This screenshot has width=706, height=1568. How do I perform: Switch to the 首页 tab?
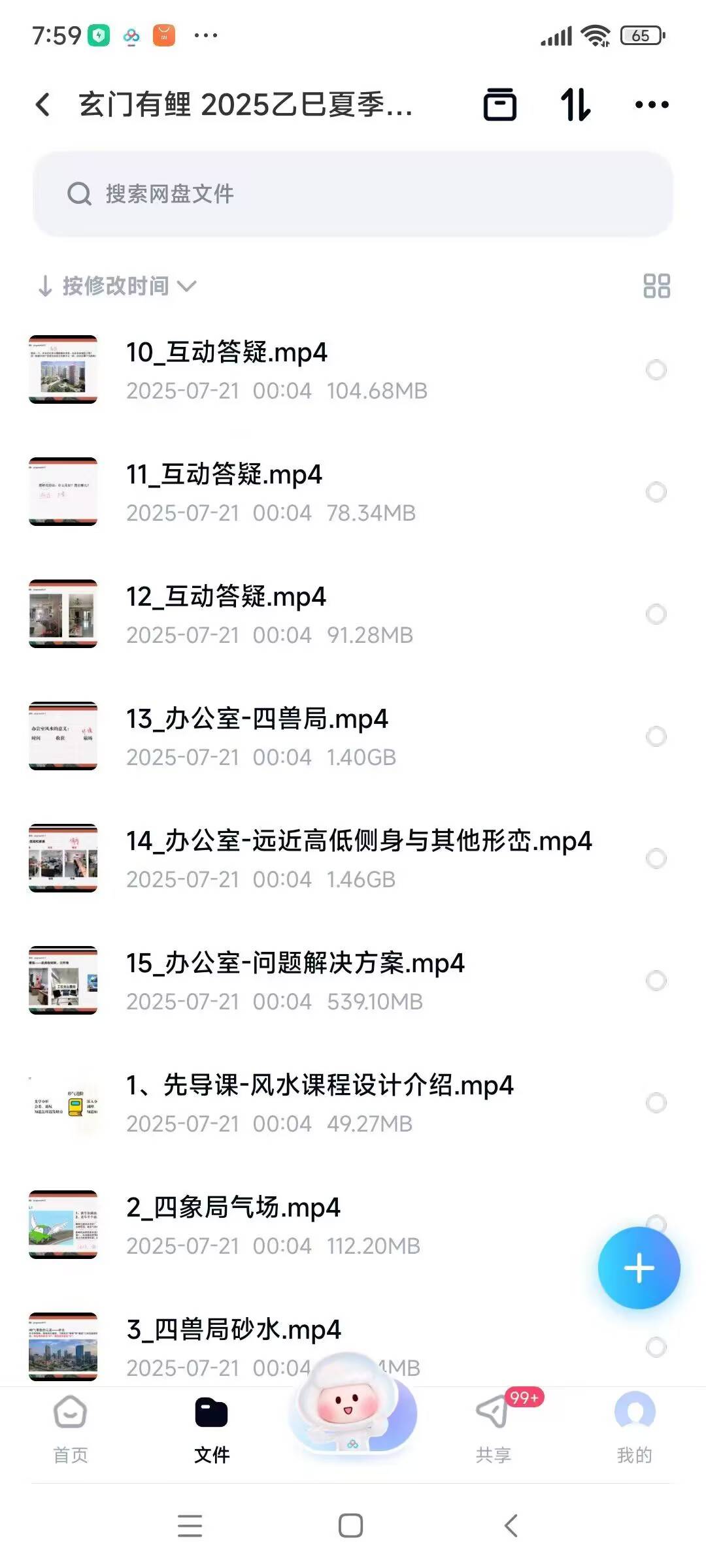70,1426
